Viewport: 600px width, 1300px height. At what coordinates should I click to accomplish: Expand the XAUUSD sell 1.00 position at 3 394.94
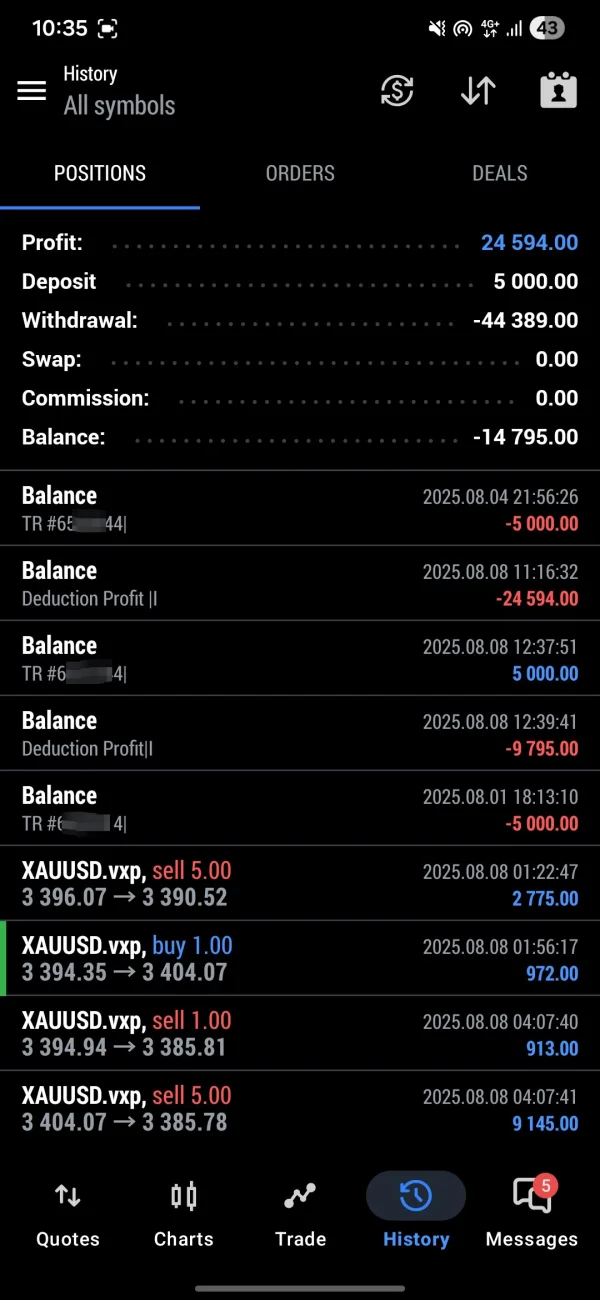click(300, 1033)
